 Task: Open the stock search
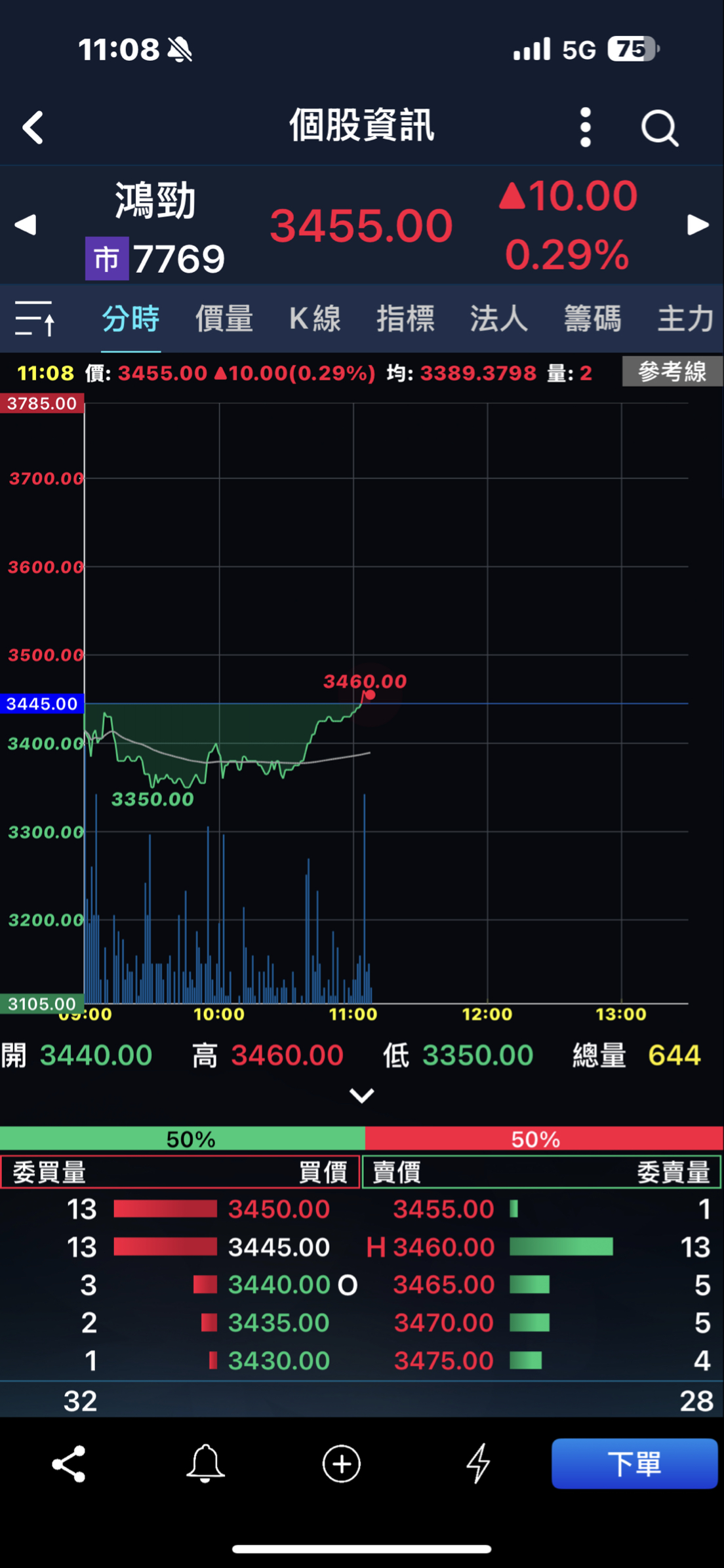point(659,127)
